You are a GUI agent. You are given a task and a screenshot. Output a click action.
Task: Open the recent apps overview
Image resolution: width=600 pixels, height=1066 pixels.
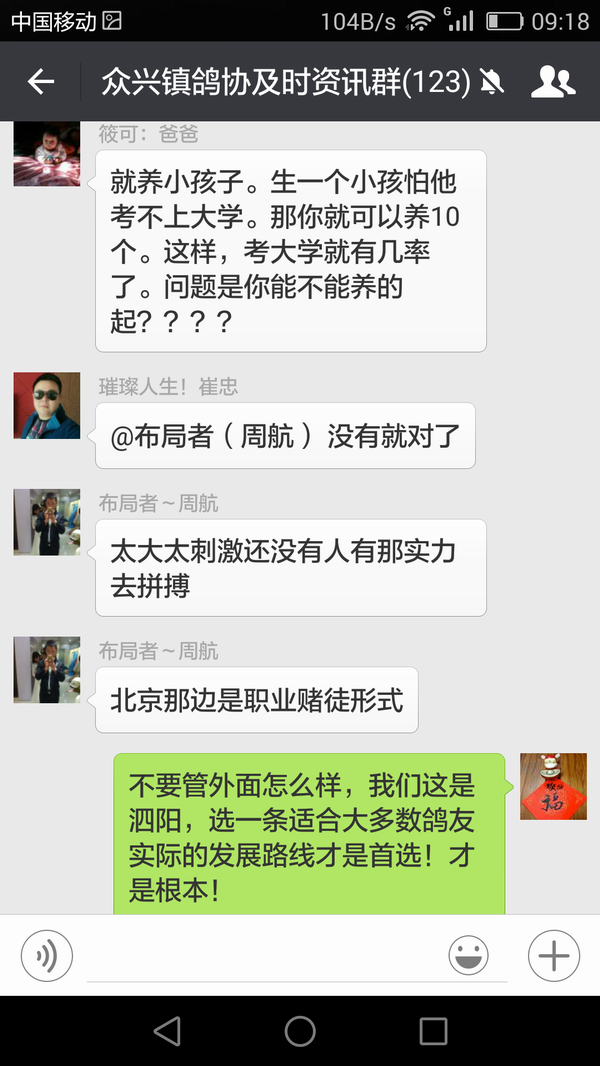433,1031
